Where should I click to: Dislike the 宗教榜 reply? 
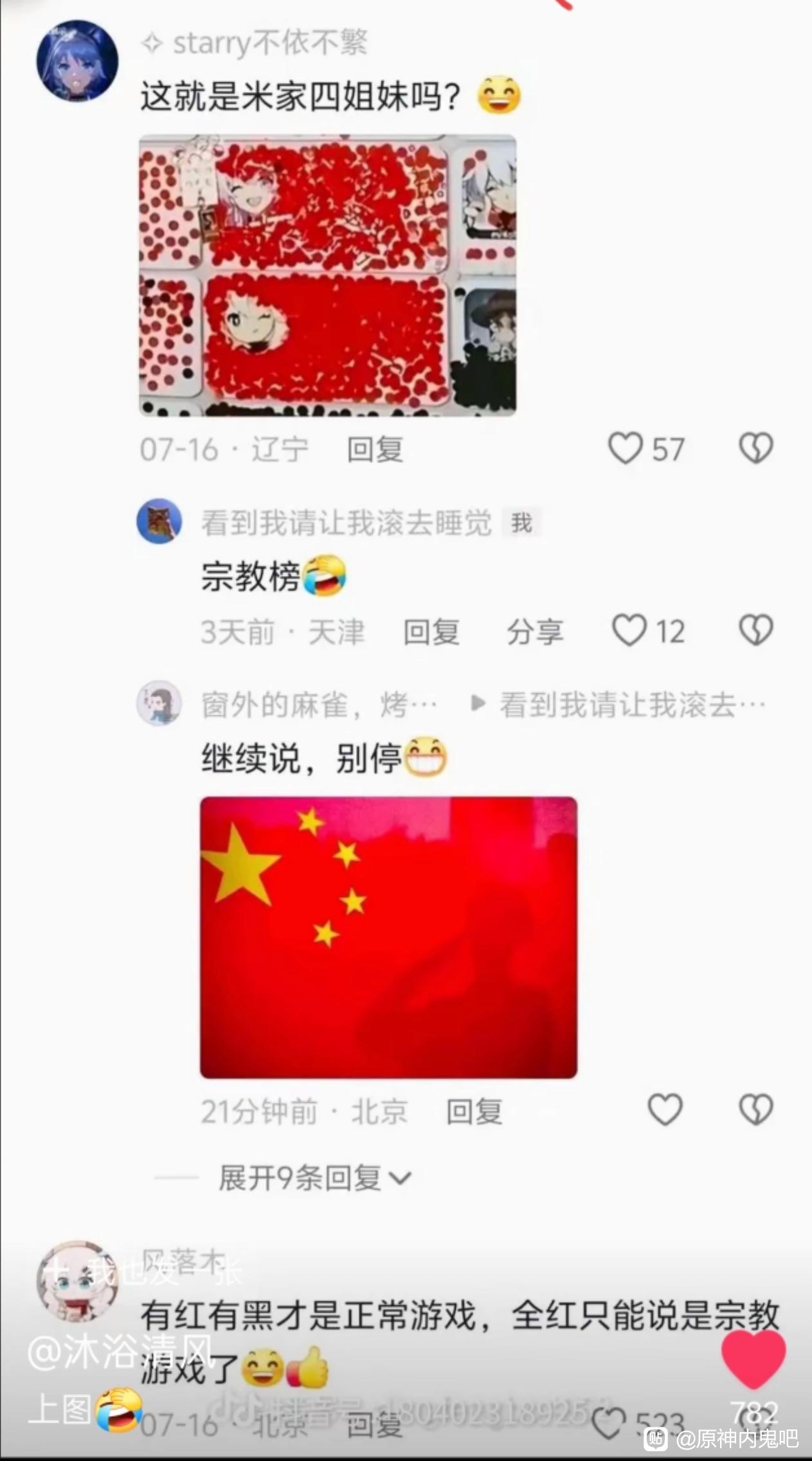[x=755, y=630]
